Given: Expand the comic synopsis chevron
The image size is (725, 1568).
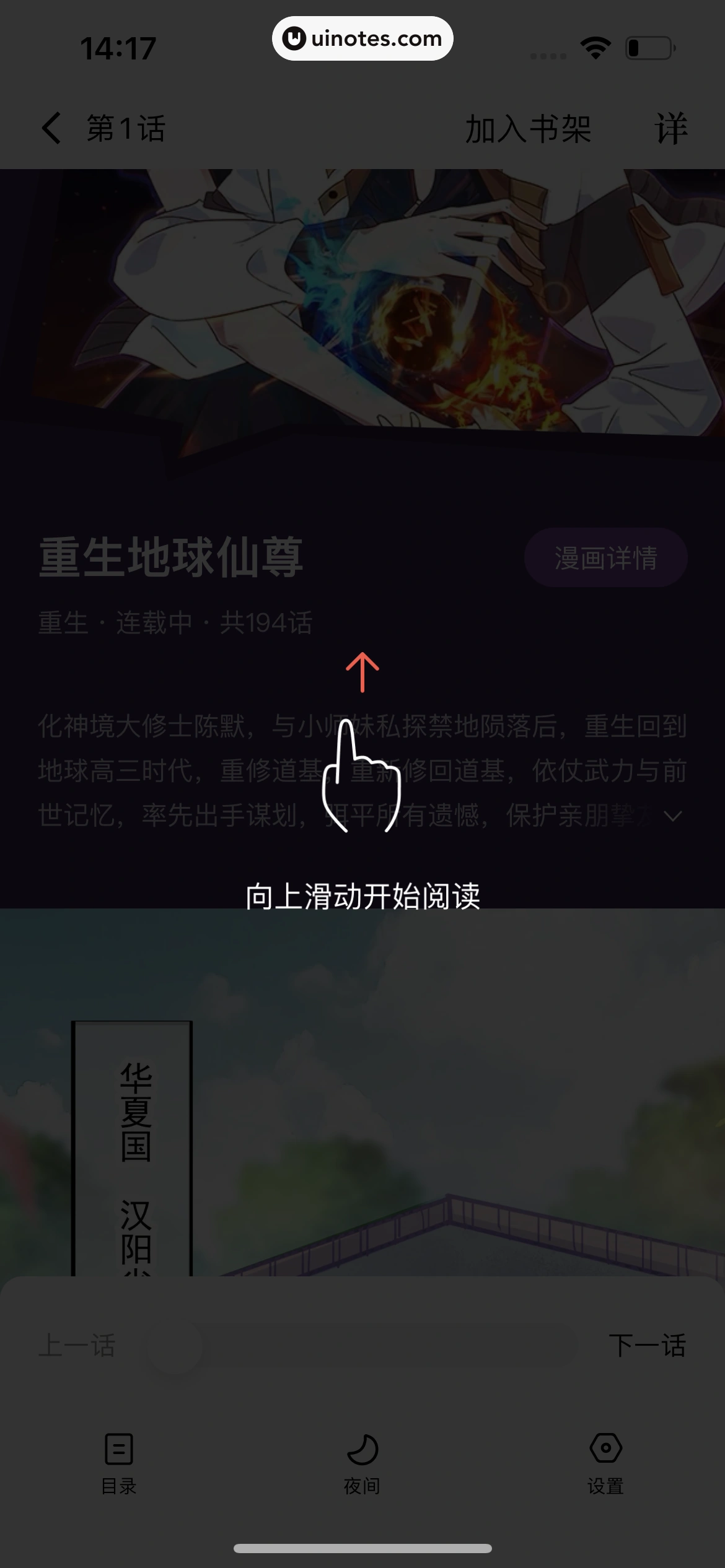Looking at the screenshot, I should (x=672, y=816).
